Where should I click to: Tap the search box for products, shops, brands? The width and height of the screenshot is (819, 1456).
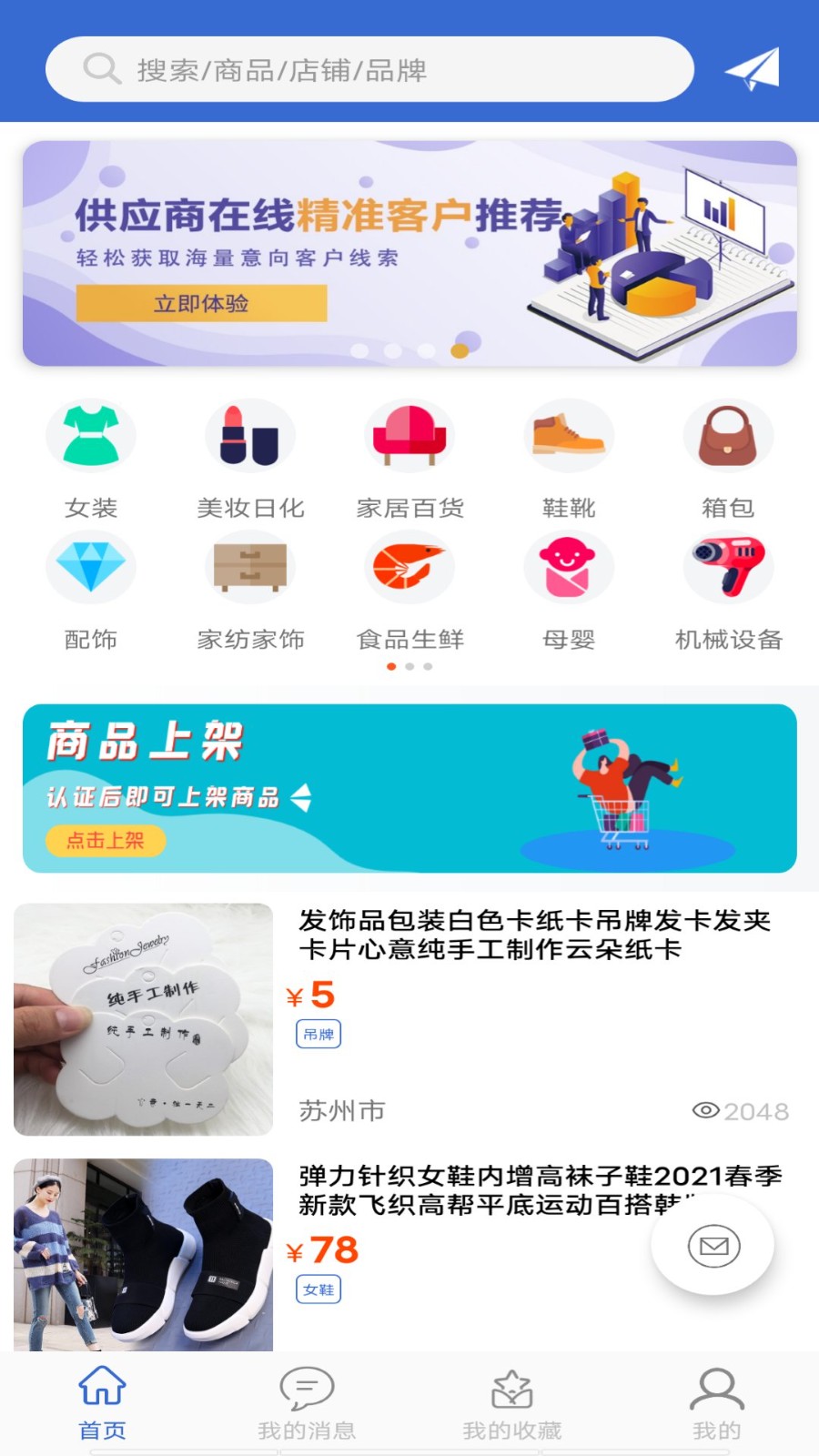click(x=369, y=69)
